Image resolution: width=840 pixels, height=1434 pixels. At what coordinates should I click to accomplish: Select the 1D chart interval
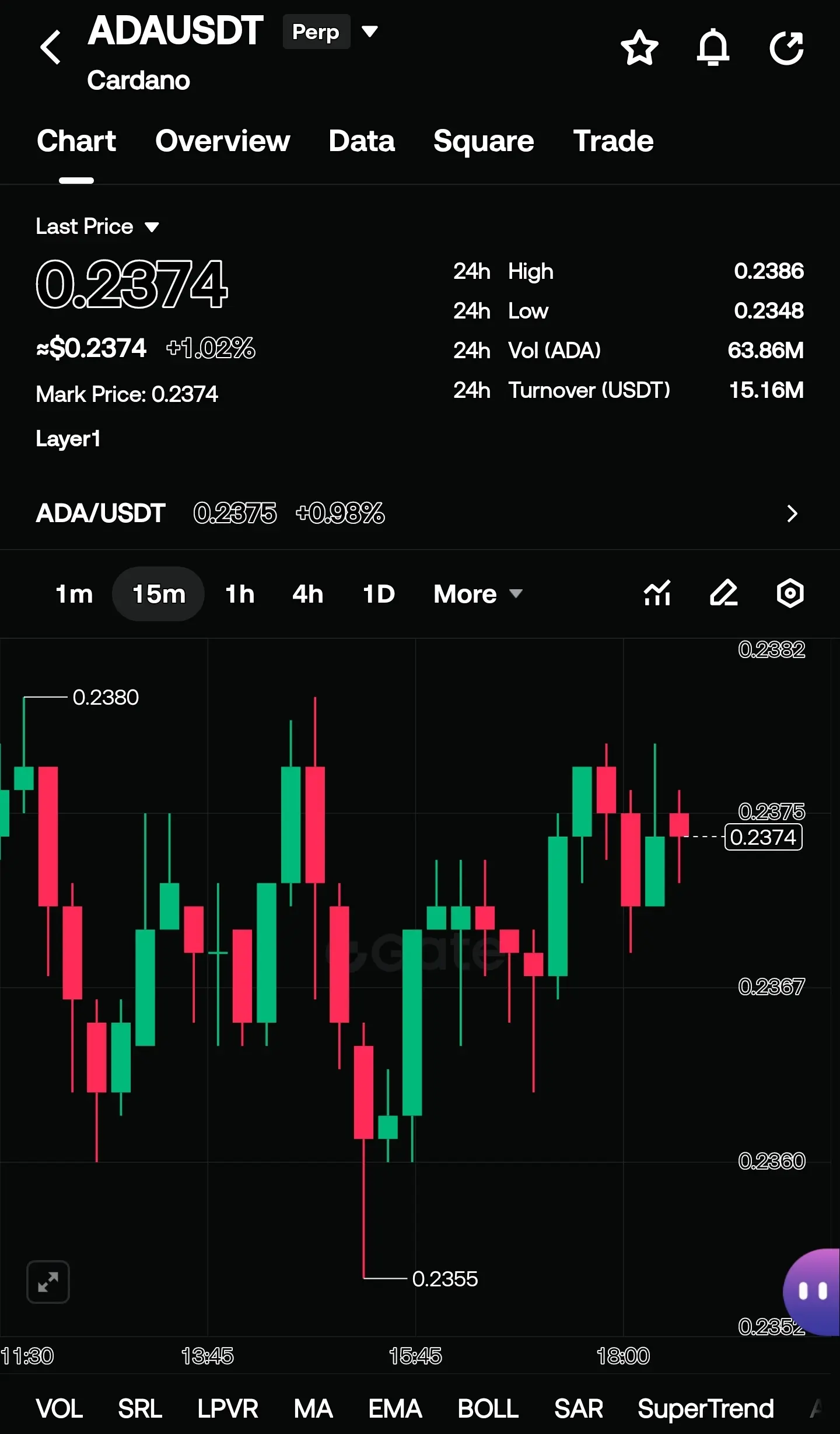tap(379, 594)
